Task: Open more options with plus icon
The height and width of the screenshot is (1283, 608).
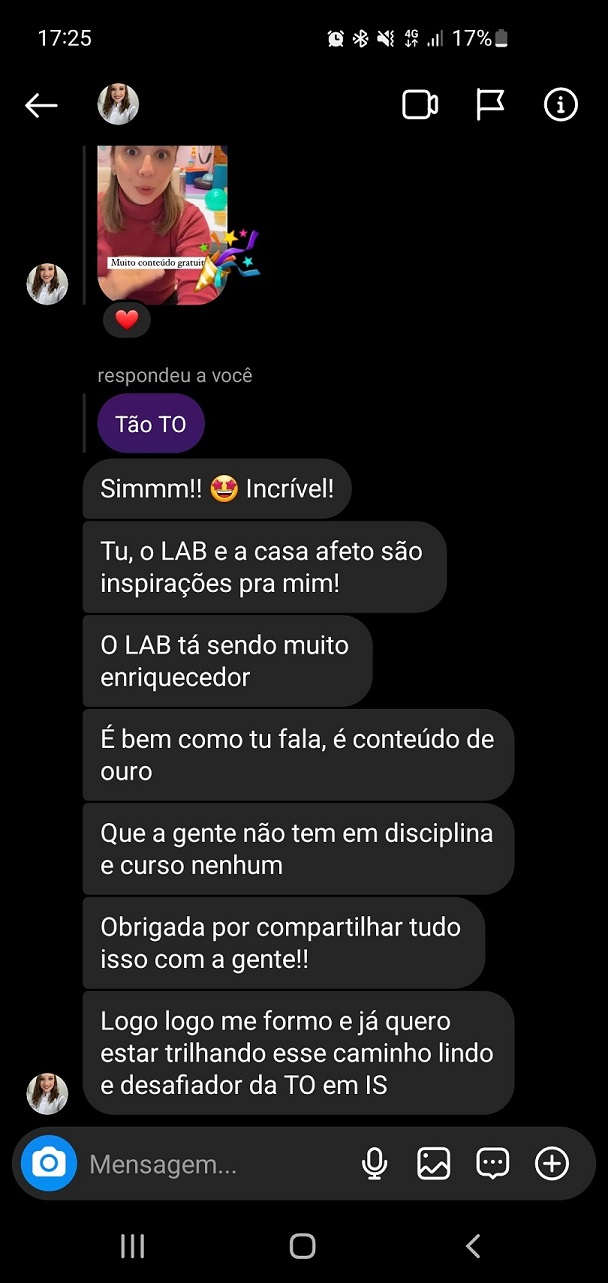Action: (x=552, y=1163)
